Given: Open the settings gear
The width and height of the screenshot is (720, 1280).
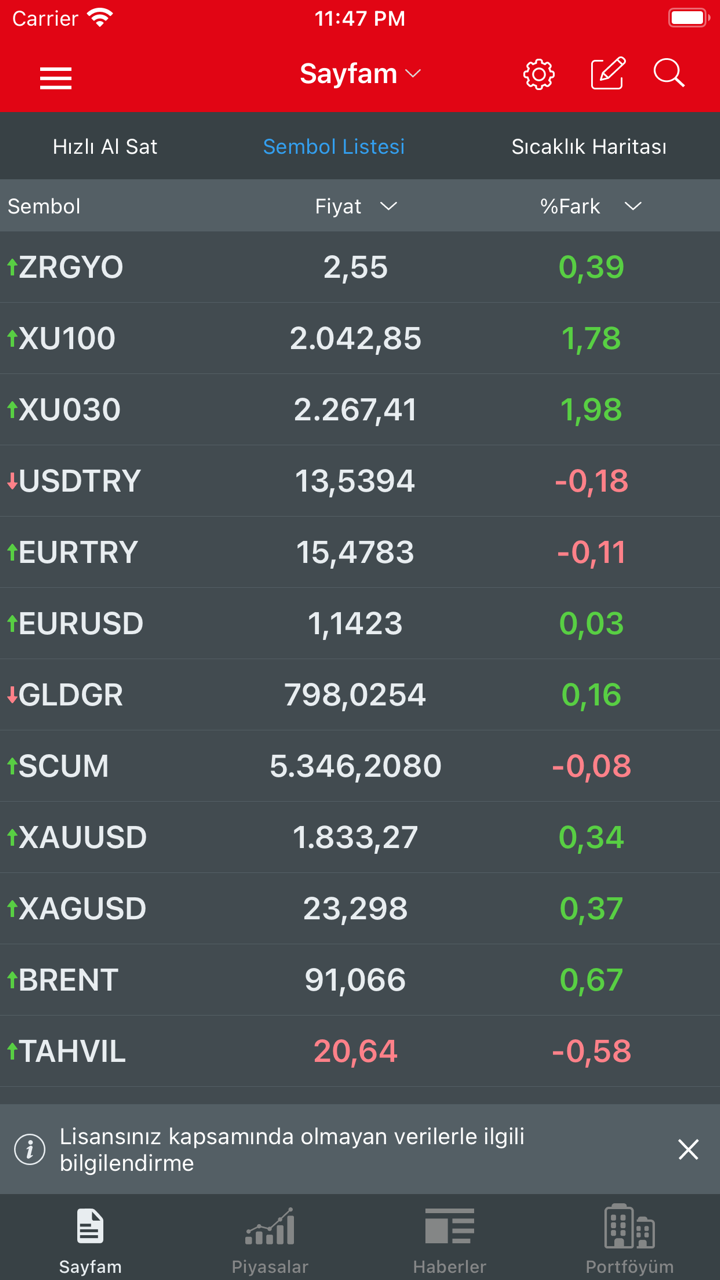Looking at the screenshot, I should coord(539,74).
